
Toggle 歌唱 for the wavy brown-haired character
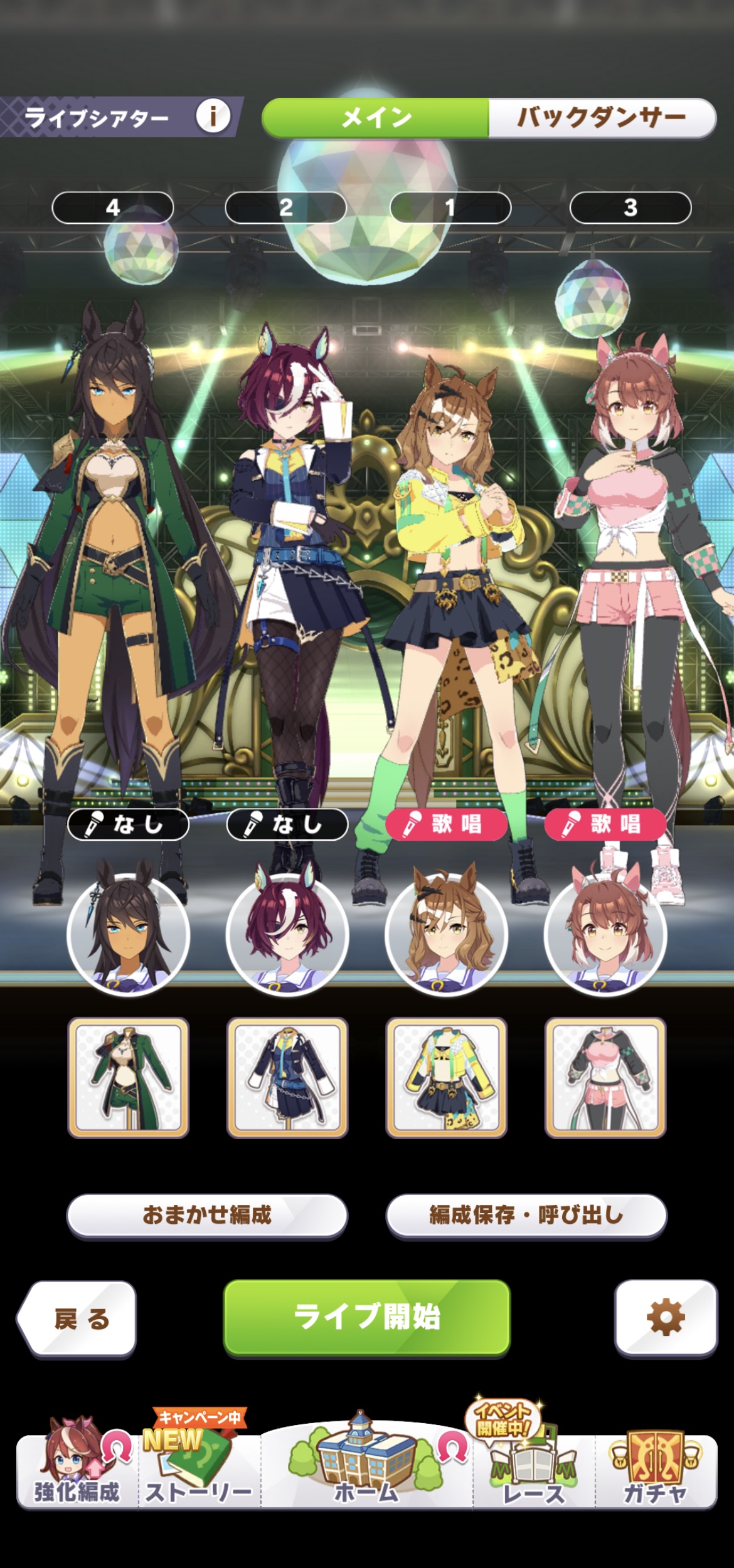click(446, 824)
